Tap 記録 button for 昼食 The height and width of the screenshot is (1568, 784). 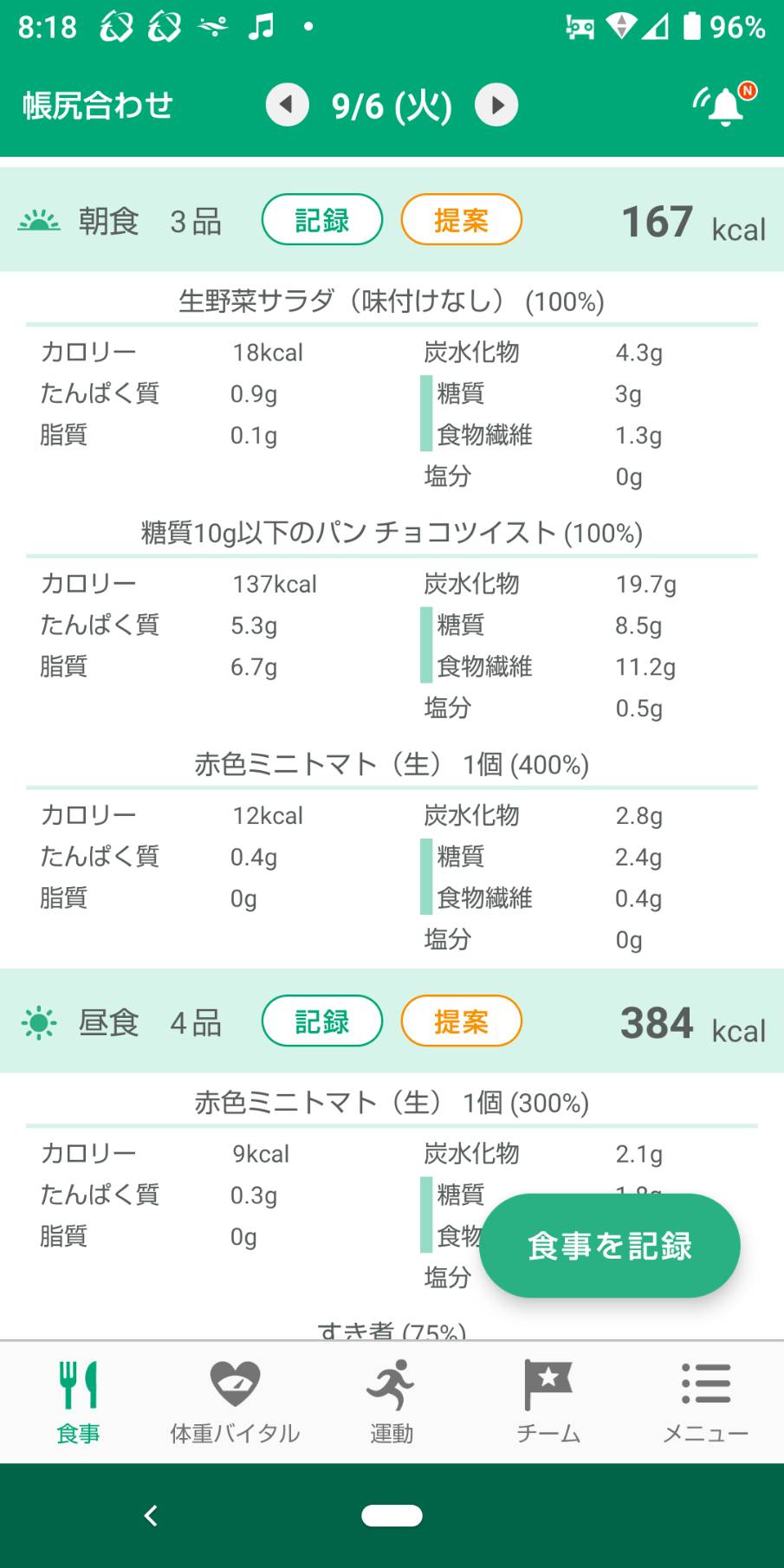pyautogui.click(x=322, y=1021)
